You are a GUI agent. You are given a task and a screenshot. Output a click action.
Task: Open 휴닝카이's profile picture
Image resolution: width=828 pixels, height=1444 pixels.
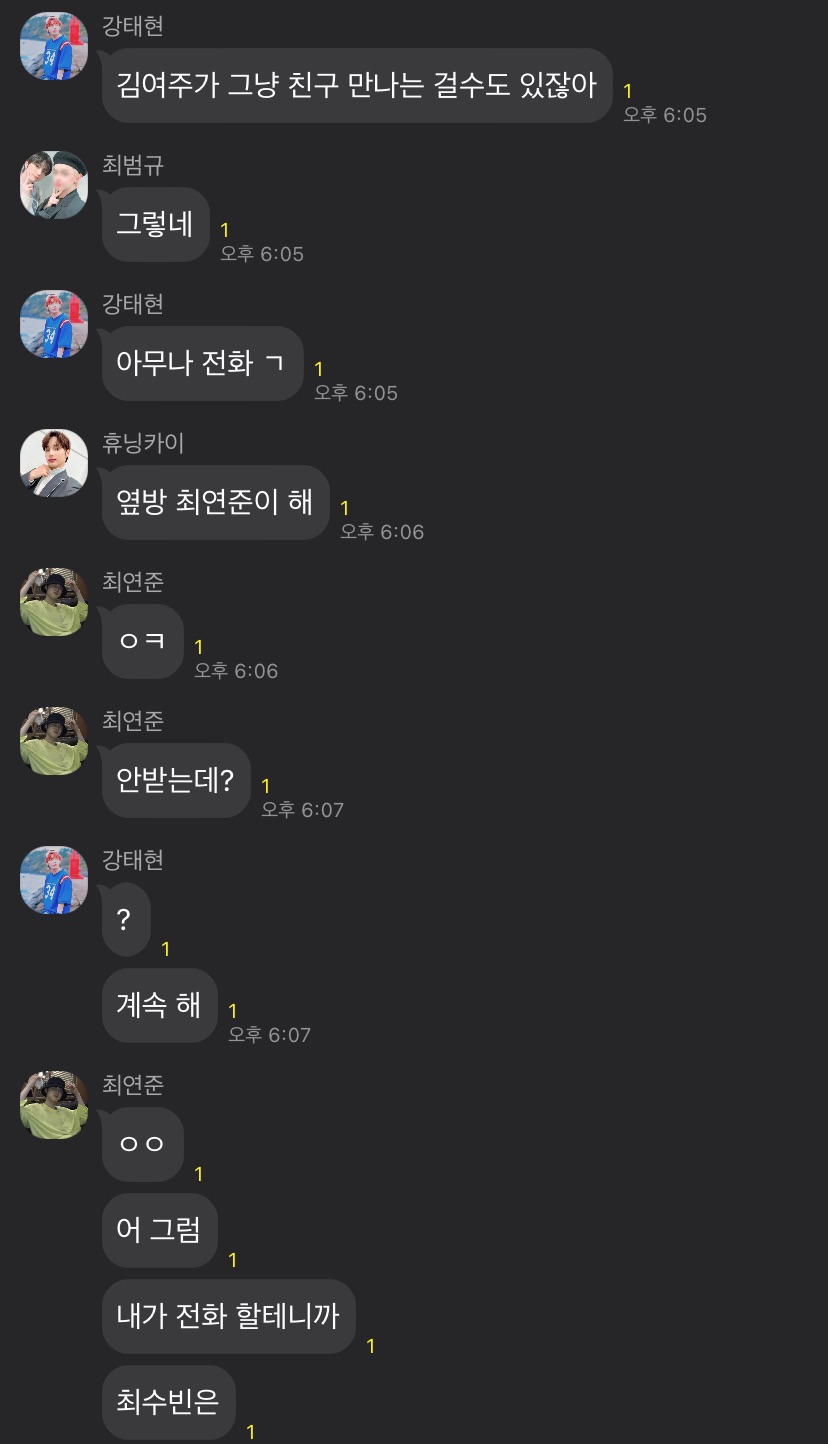[x=54, y=463]
